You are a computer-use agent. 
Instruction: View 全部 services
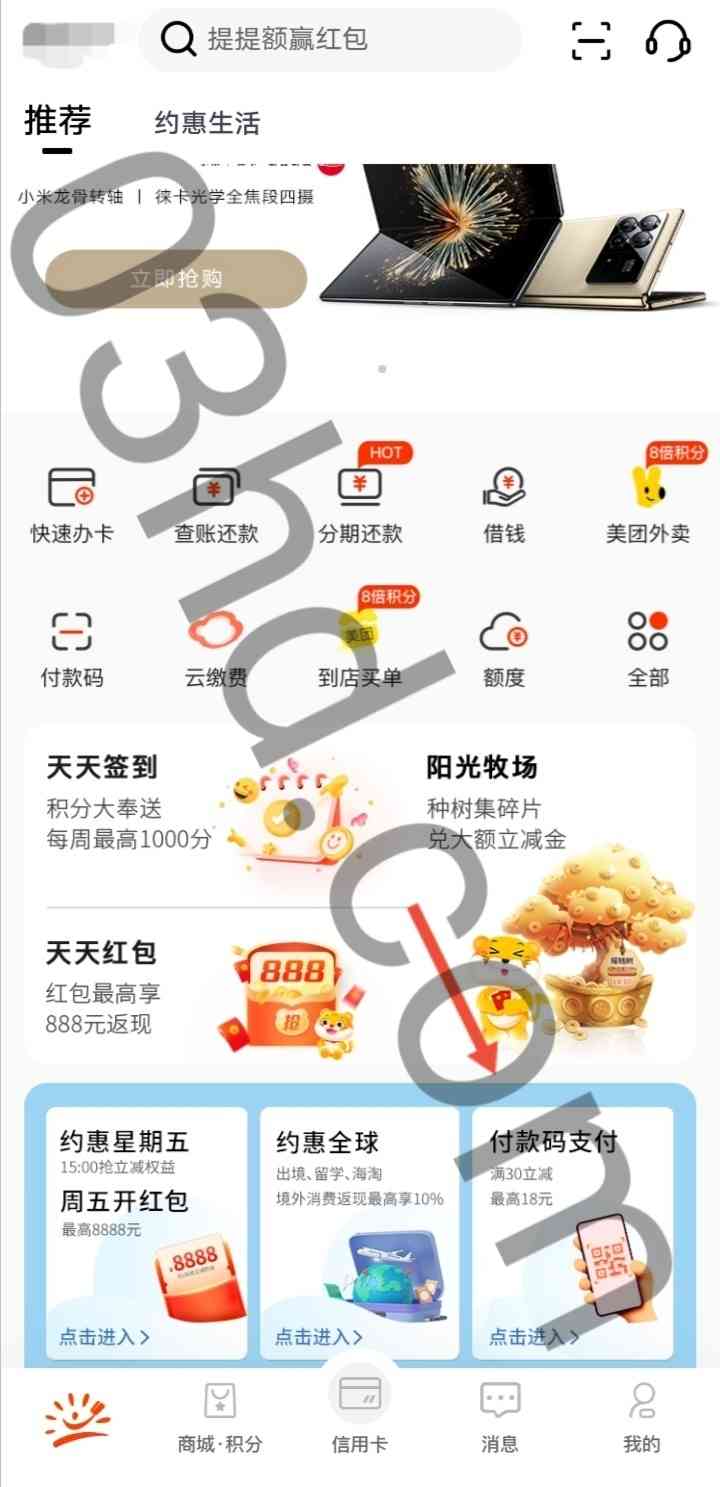648,650
